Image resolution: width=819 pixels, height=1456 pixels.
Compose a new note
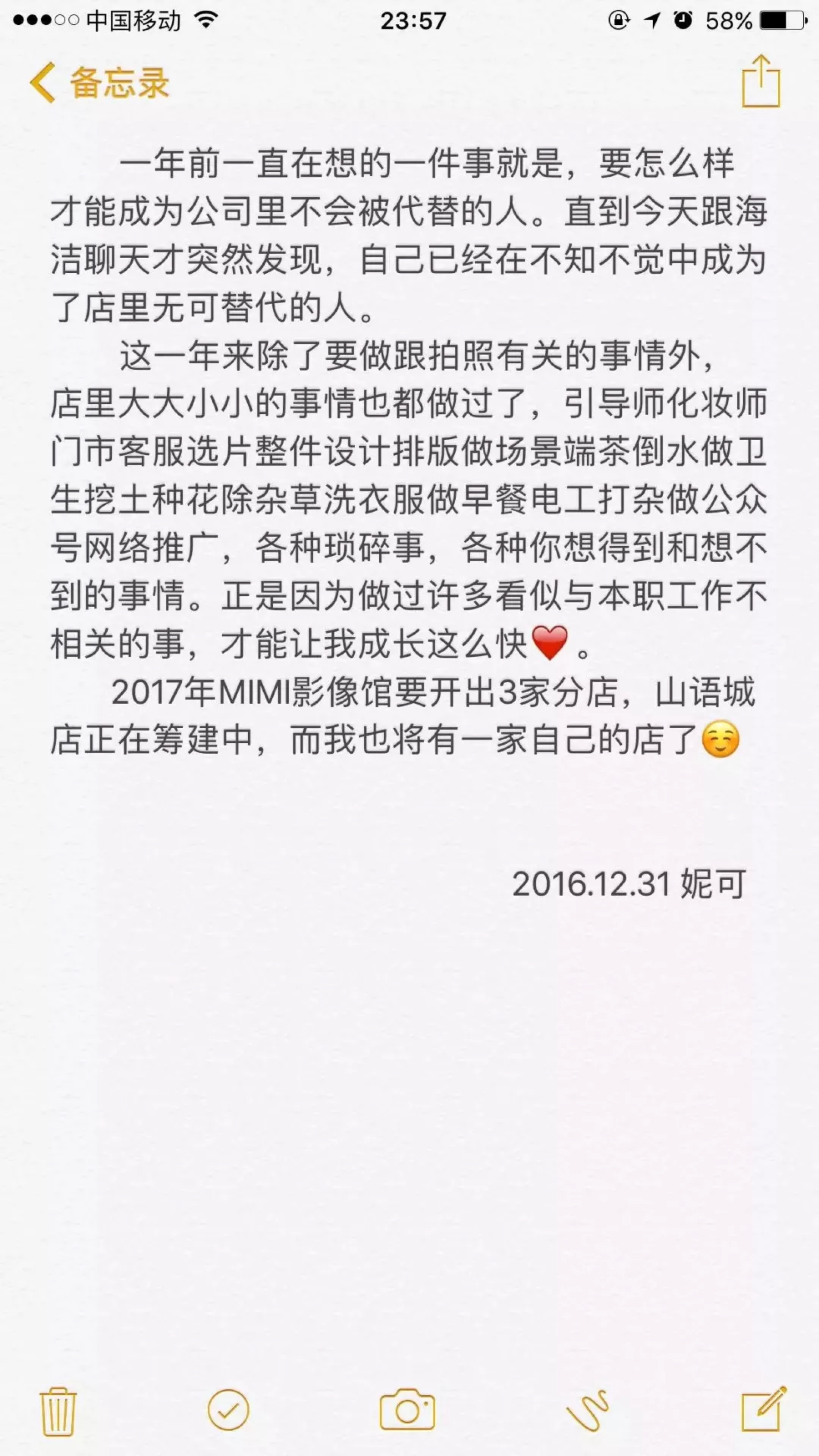(763, 1410)
